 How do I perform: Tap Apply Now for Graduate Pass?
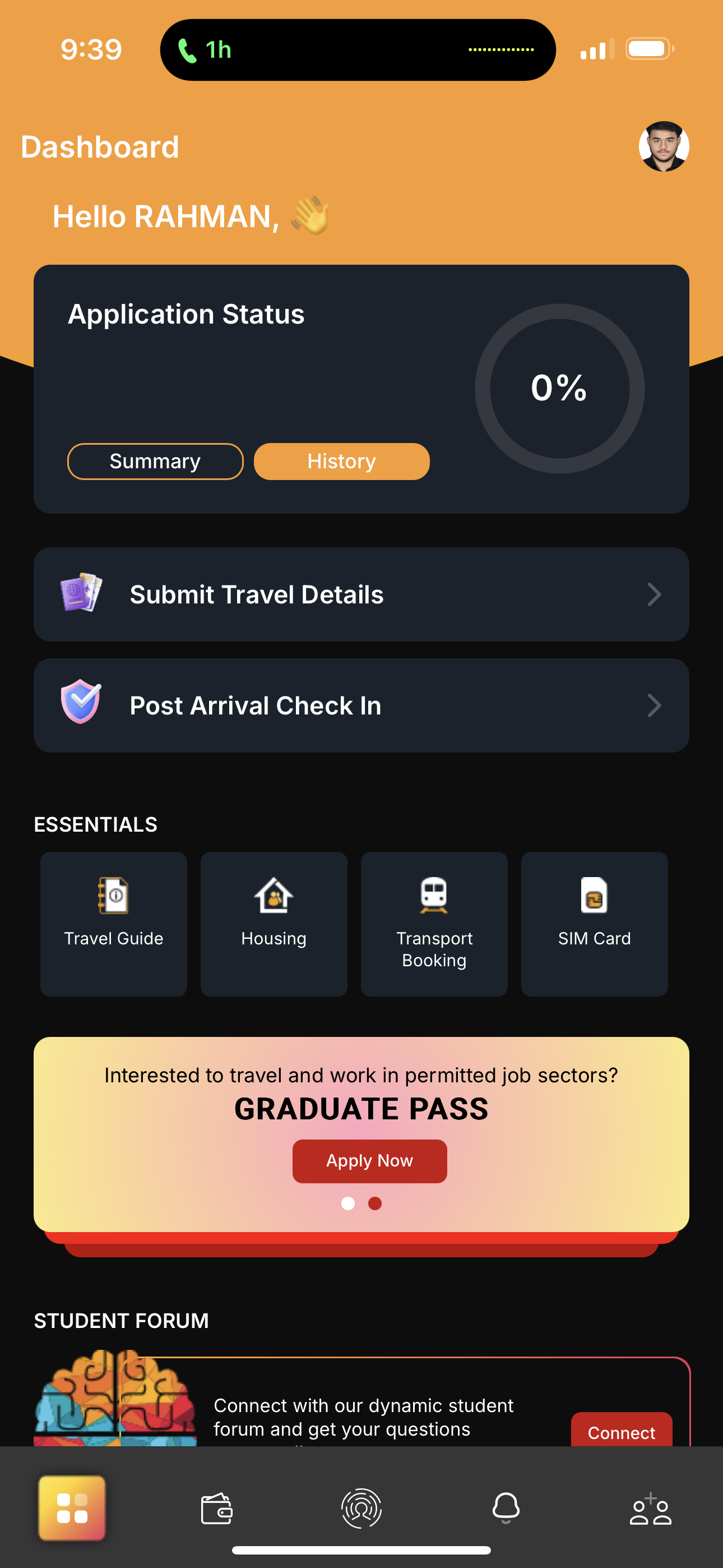coord(369,1161)
